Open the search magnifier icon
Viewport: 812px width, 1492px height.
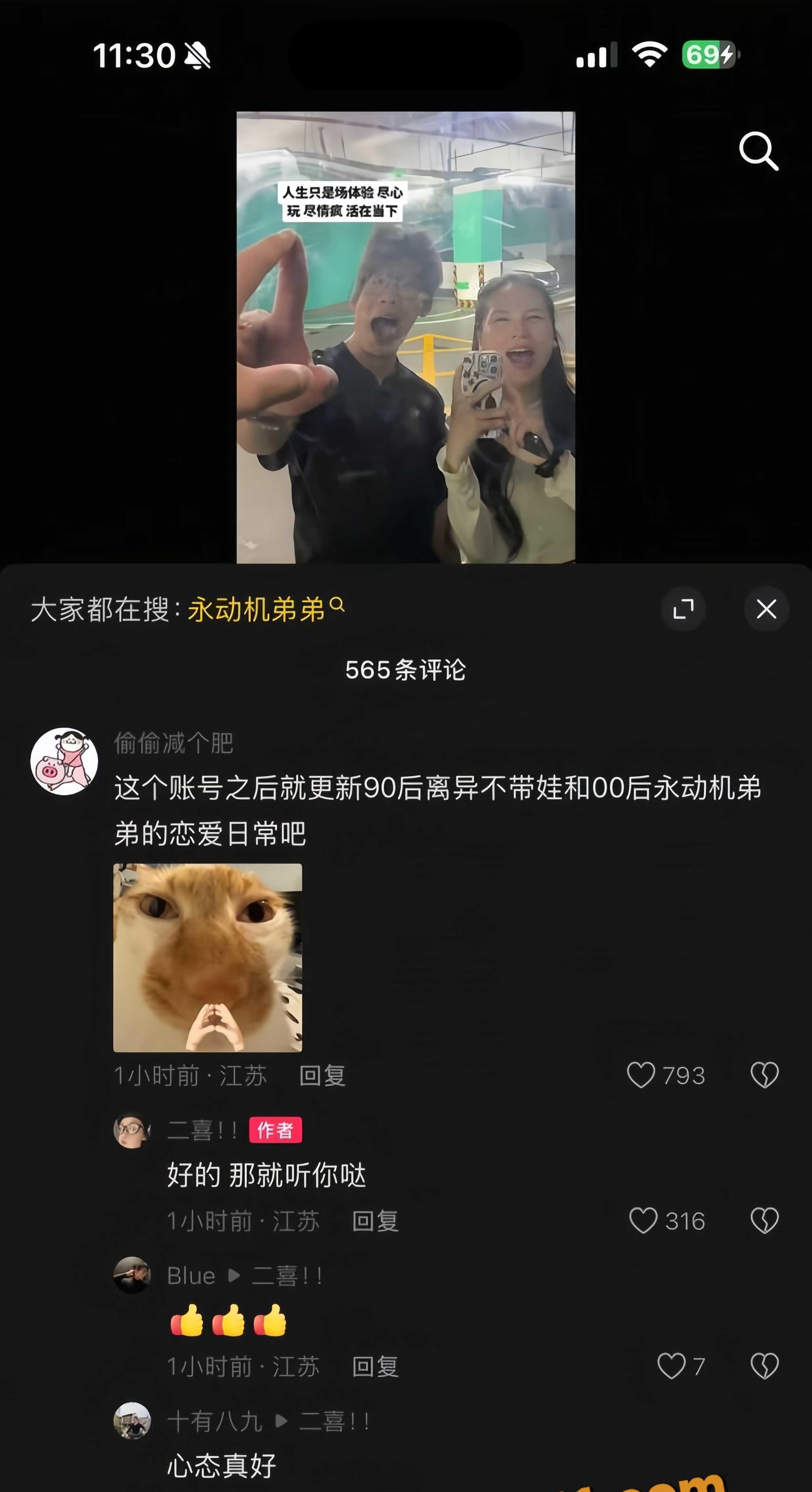click(758, 151)
